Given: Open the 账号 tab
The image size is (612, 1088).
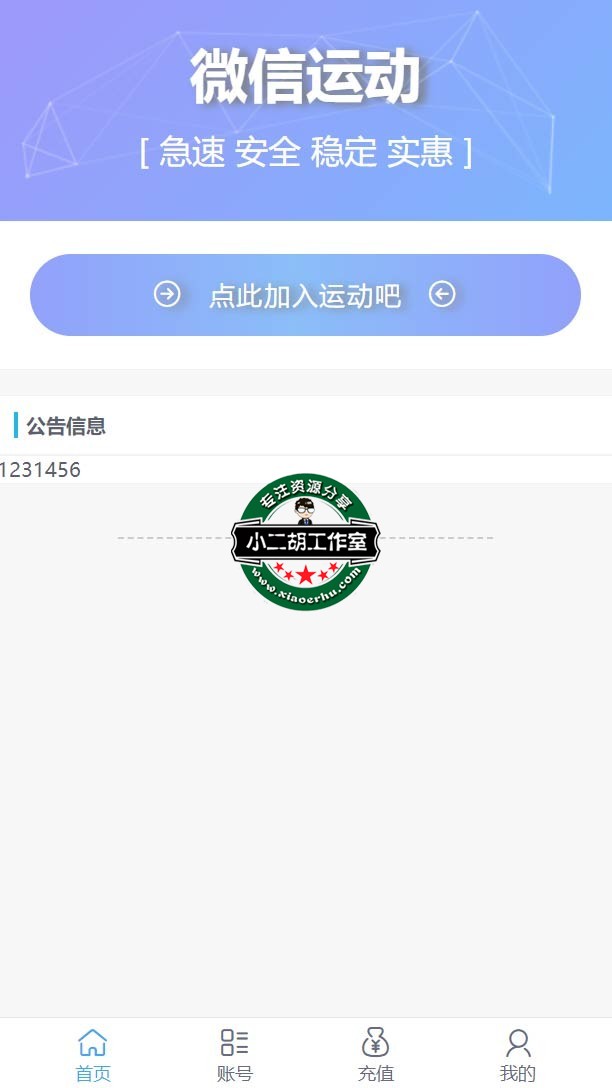Looking at the screenshot, I should tap(235, 1055).
